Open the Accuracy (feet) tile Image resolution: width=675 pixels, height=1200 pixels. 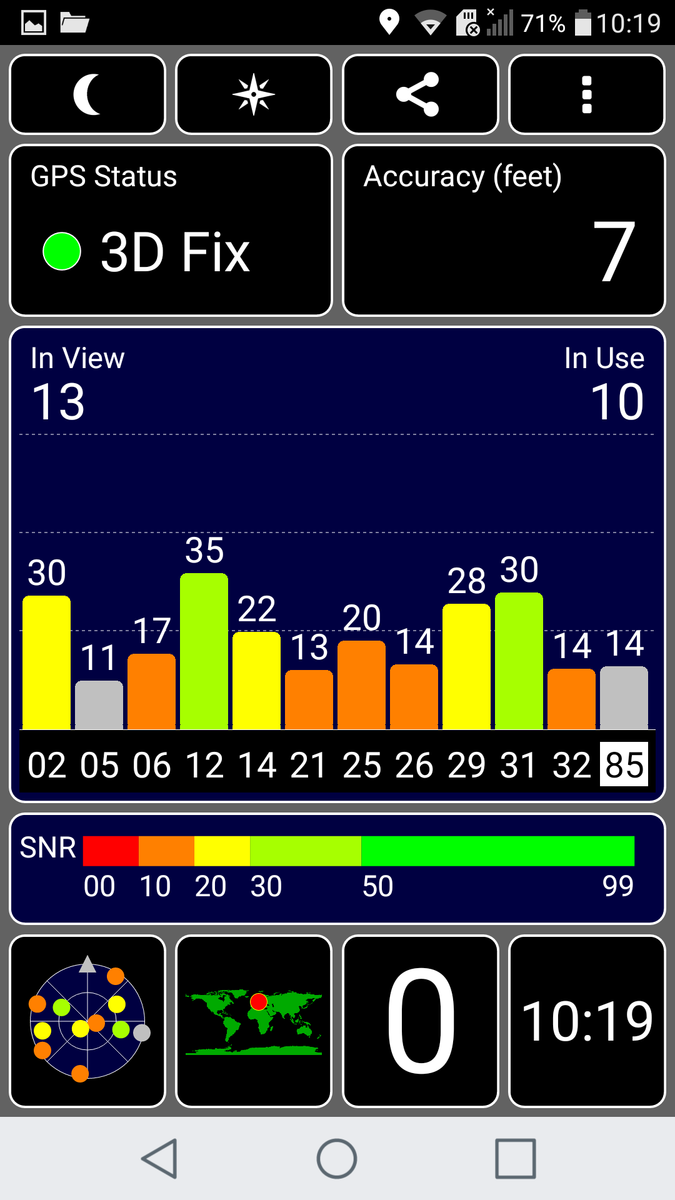point(504,231)
